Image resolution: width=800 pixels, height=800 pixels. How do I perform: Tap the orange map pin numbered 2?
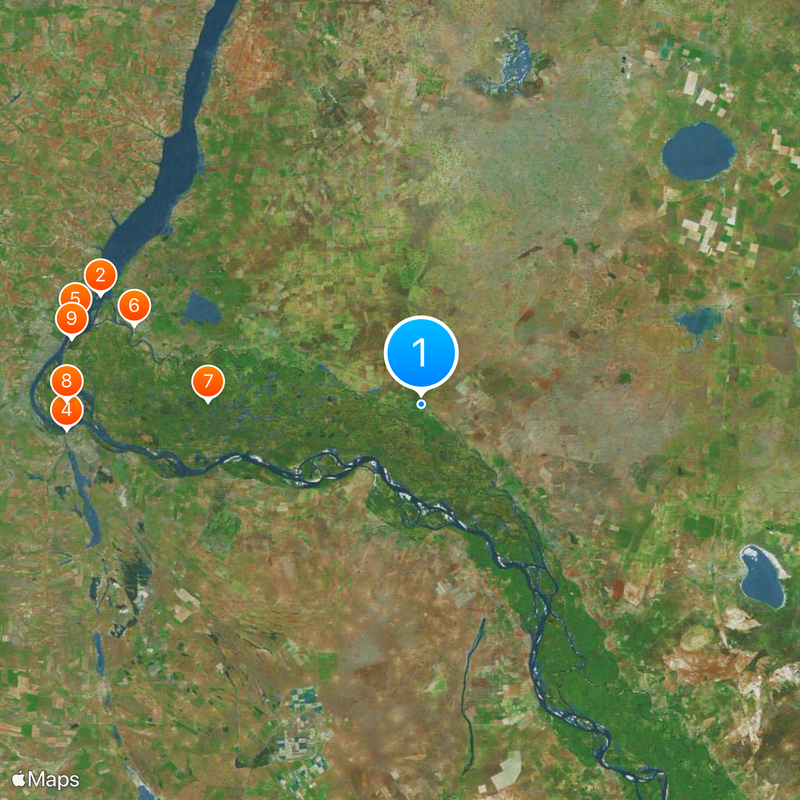100,275
